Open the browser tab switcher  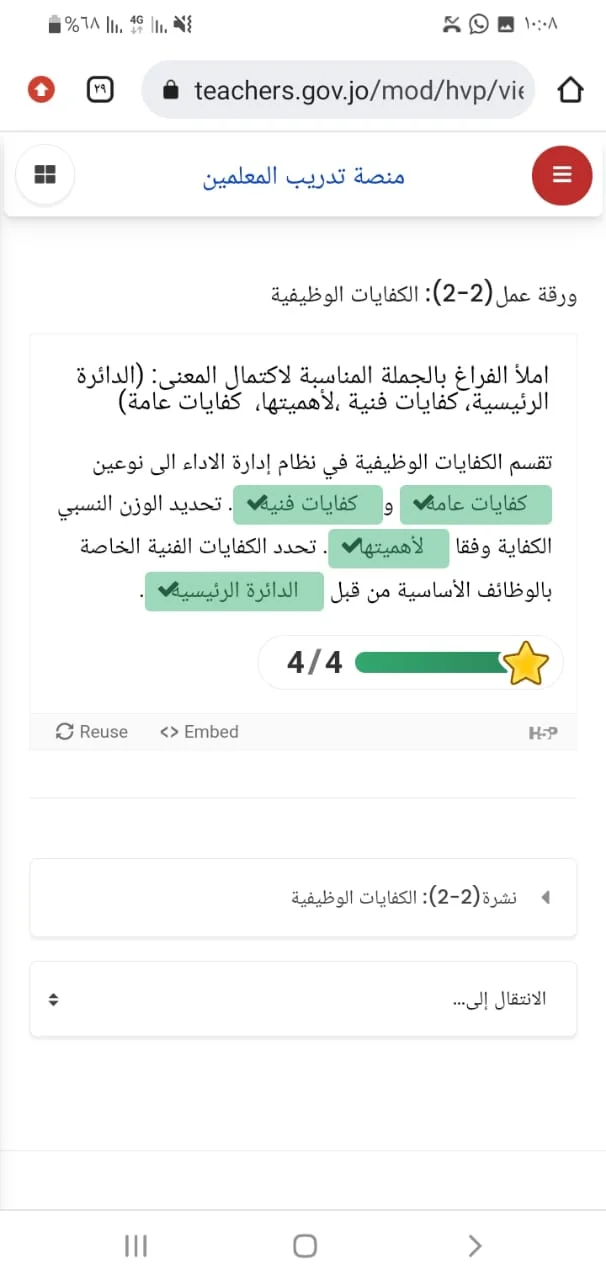(x=99, y=90)
